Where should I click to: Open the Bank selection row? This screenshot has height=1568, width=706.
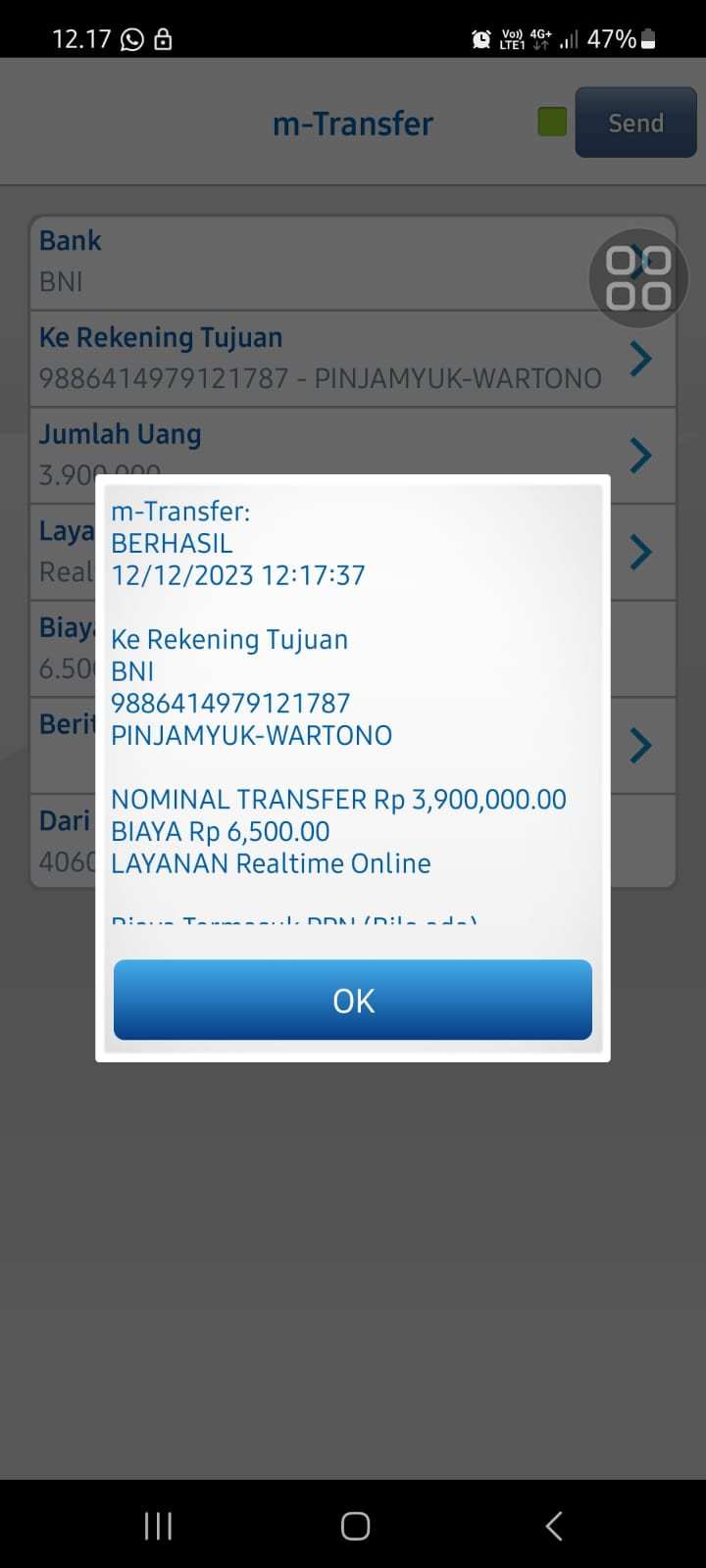click(x=294, y=262)
